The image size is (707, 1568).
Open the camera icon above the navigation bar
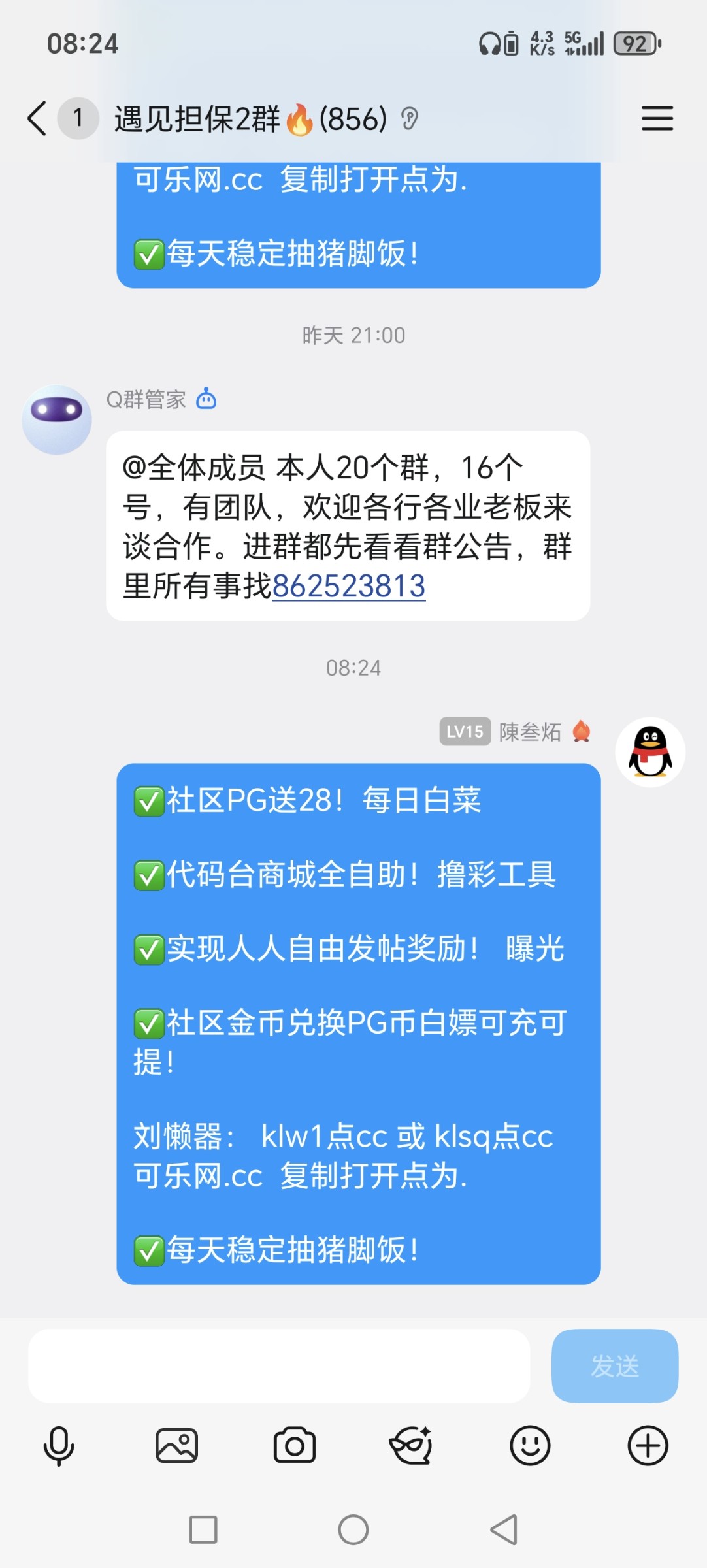[294, 1445]
